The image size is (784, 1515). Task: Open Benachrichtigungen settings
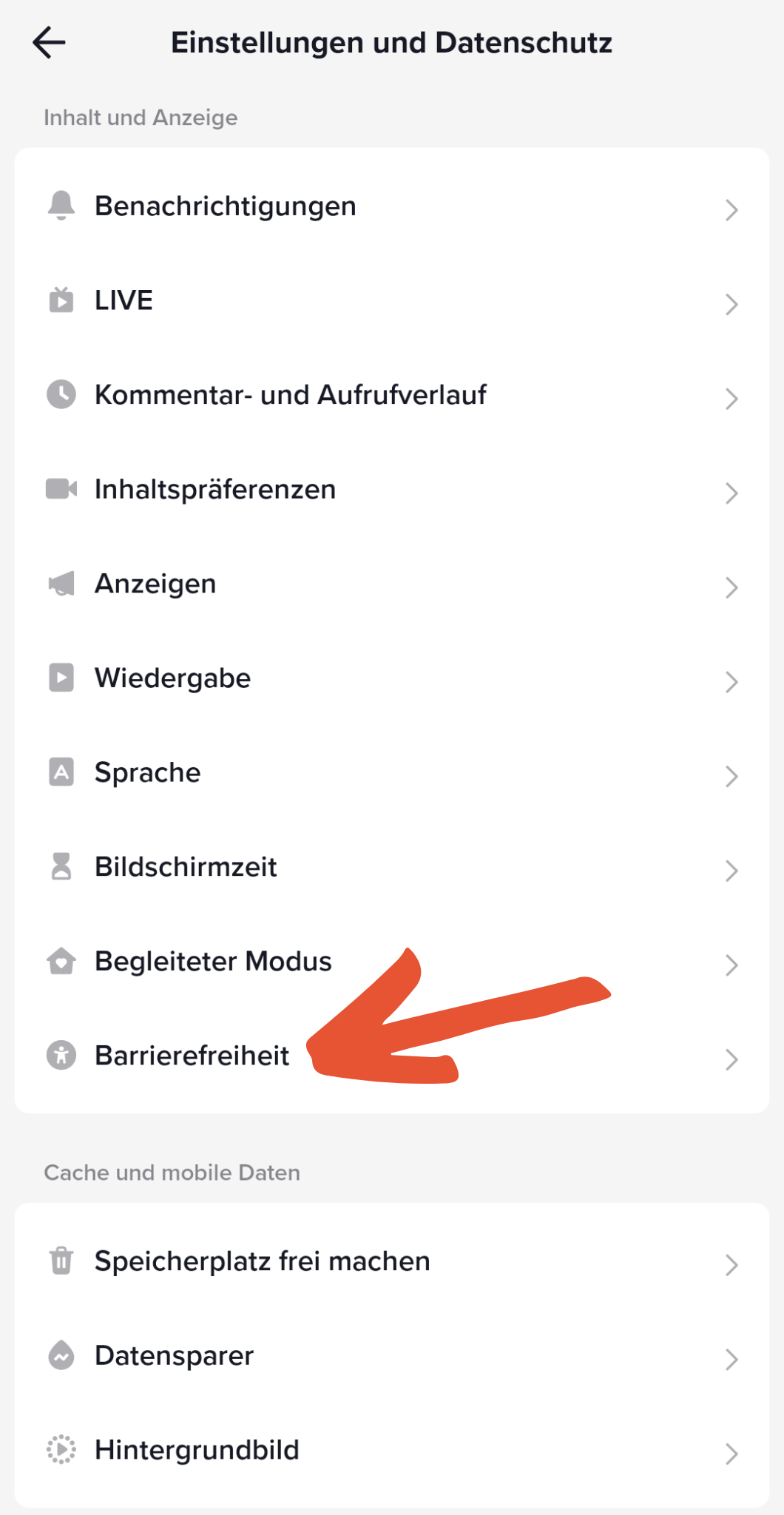pos(392,206)
